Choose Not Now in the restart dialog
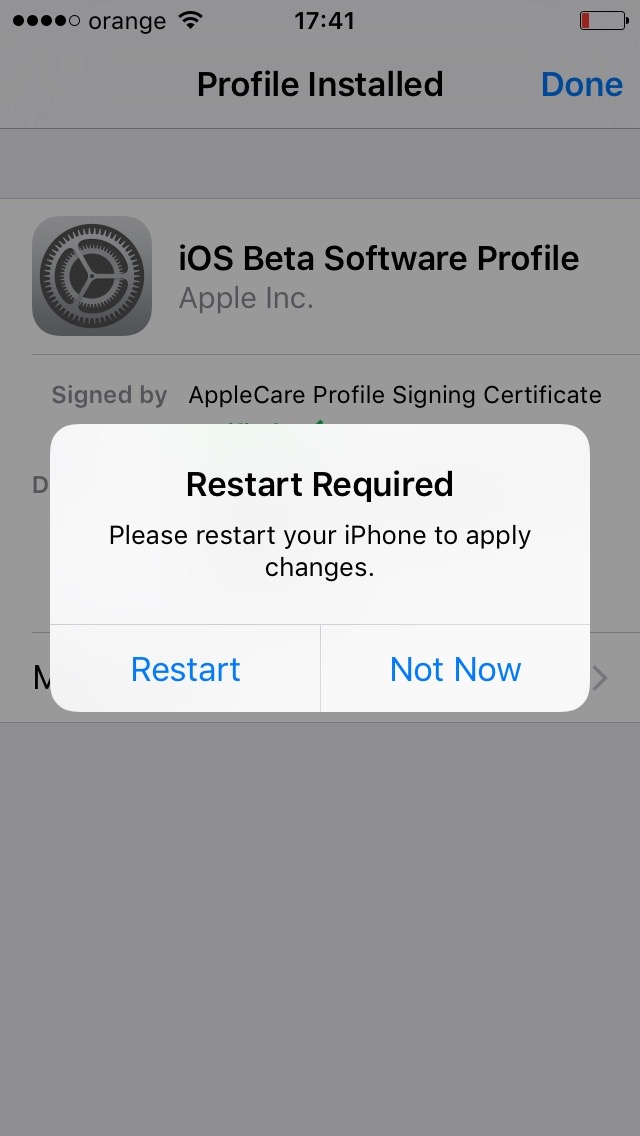 (x=455, y=669)
